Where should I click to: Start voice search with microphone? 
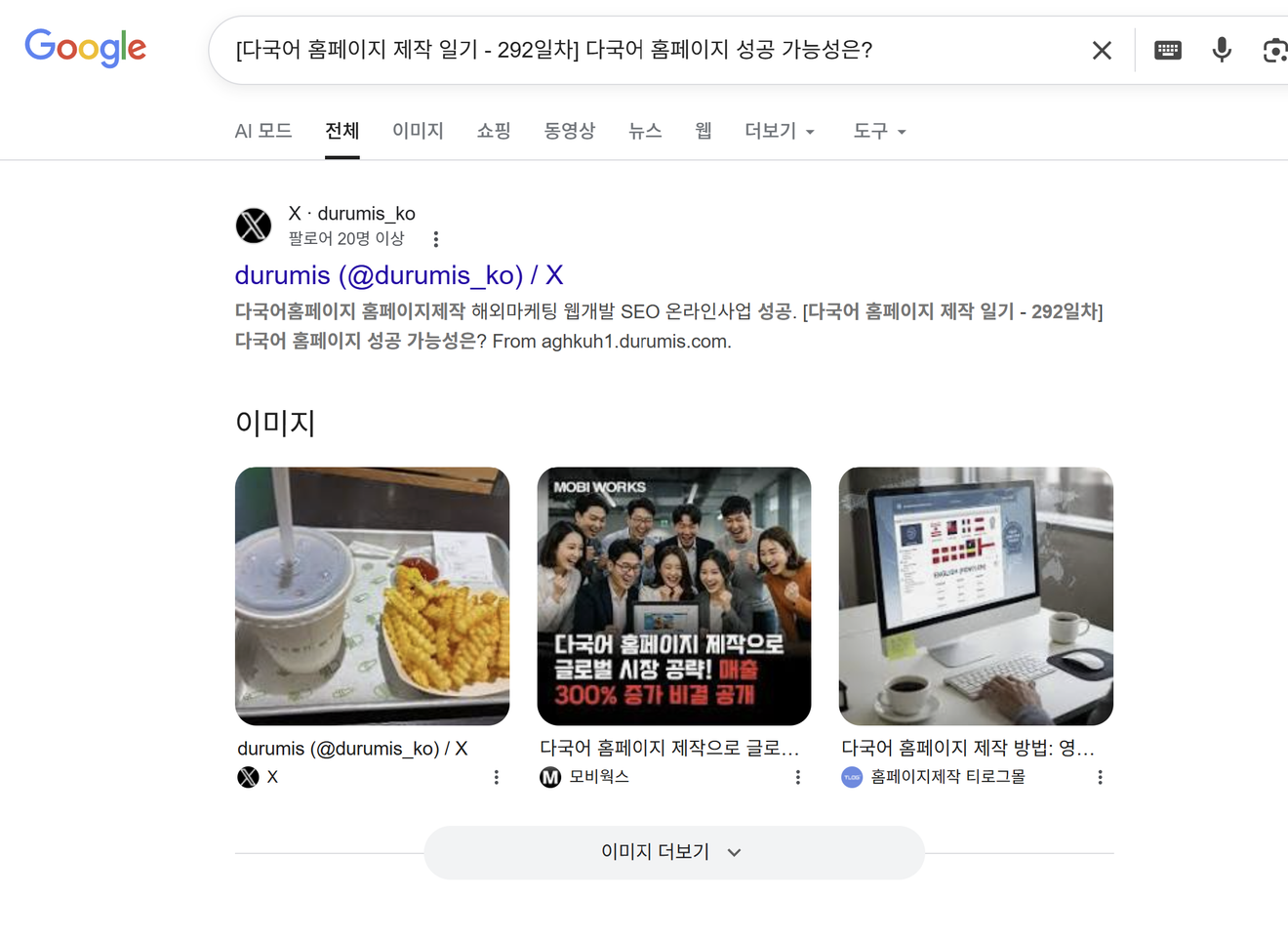(1221, 50)
